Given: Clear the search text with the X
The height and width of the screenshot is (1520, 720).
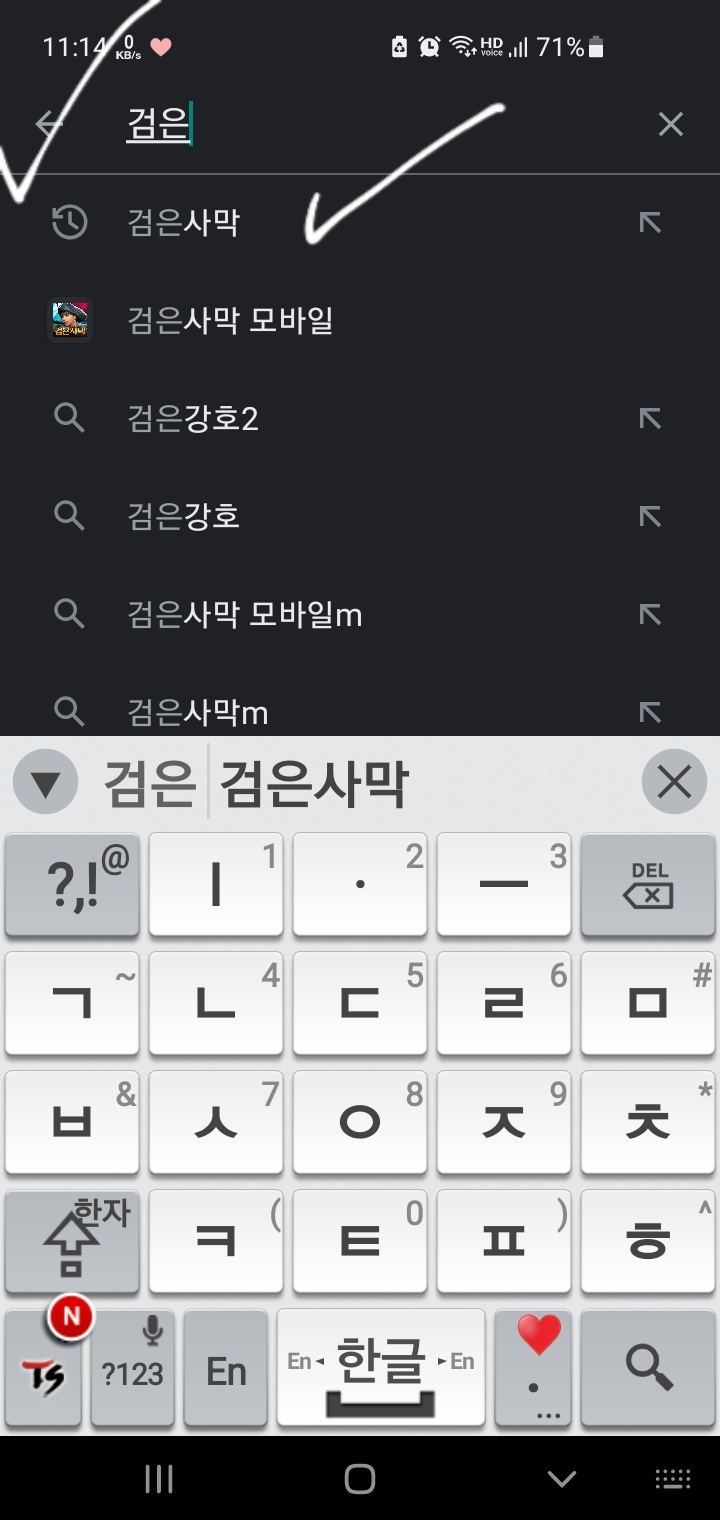Looking at the screenshot, I should pos(670,124).
